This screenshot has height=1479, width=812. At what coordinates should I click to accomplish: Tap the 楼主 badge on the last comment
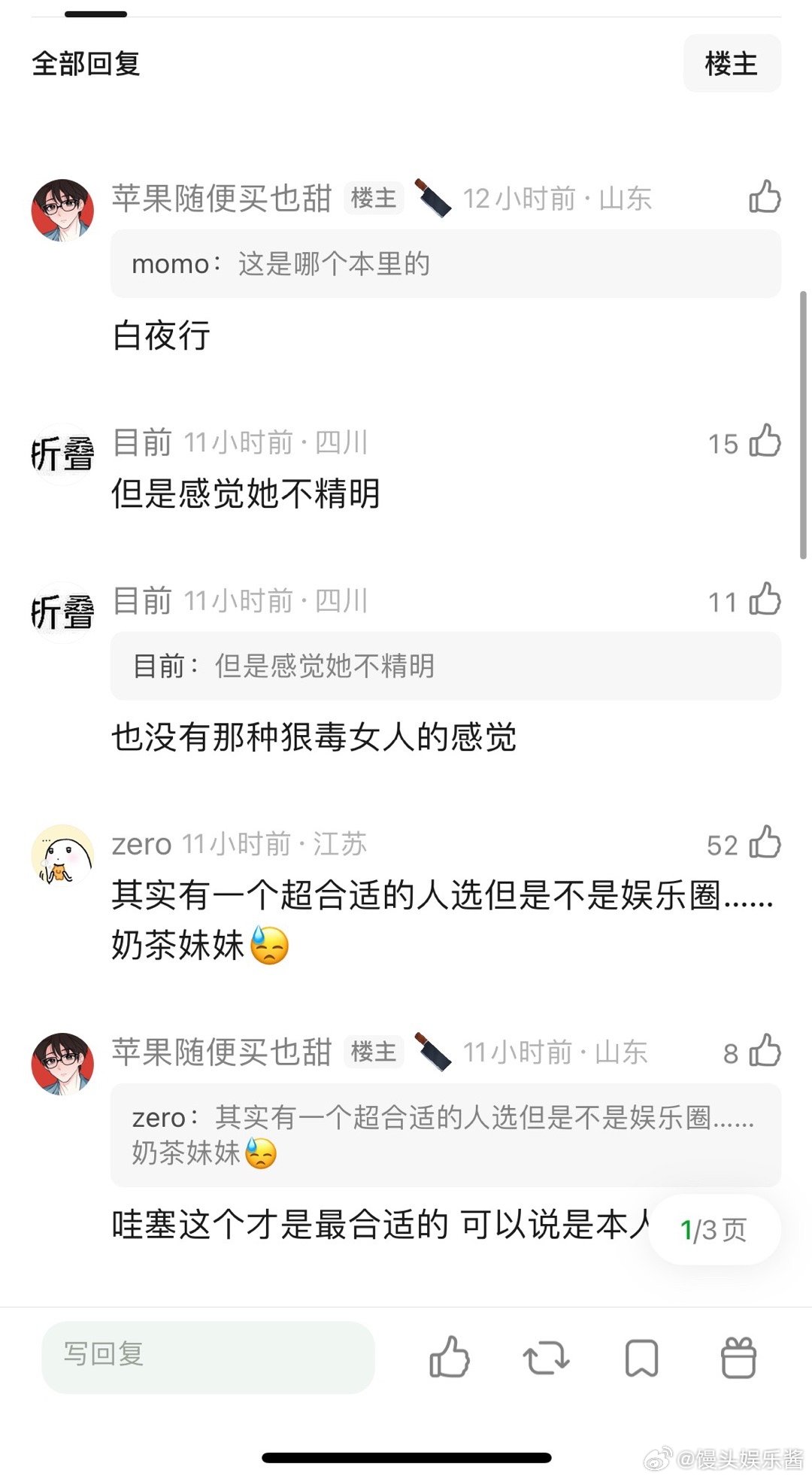374,1053
